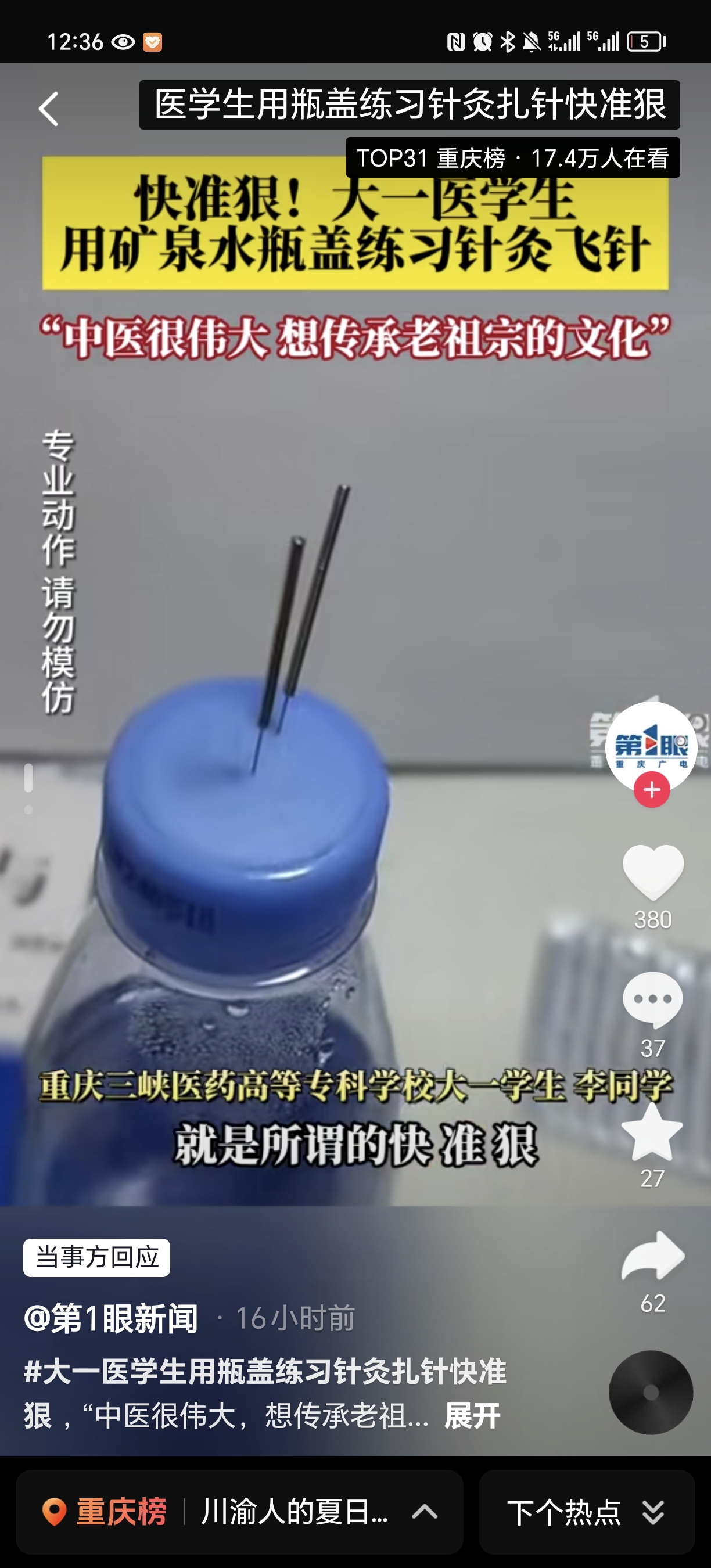Visit the @第1眼新闻 profile name
Screen dimensions: 711x1568
pos(111,1319)
